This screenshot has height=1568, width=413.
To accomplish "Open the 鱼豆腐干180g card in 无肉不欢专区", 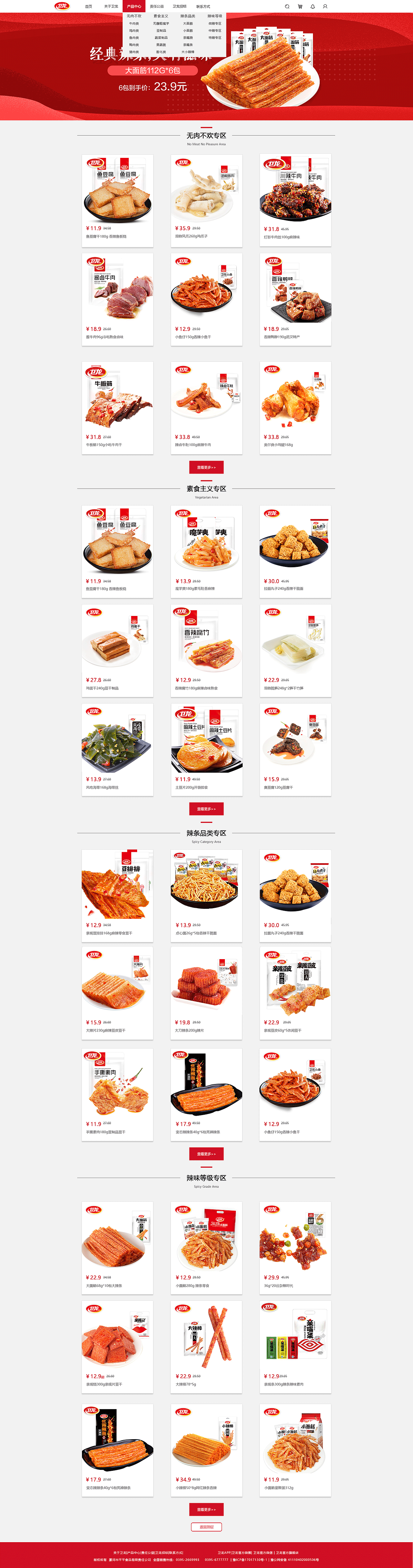I will [117, 200].
